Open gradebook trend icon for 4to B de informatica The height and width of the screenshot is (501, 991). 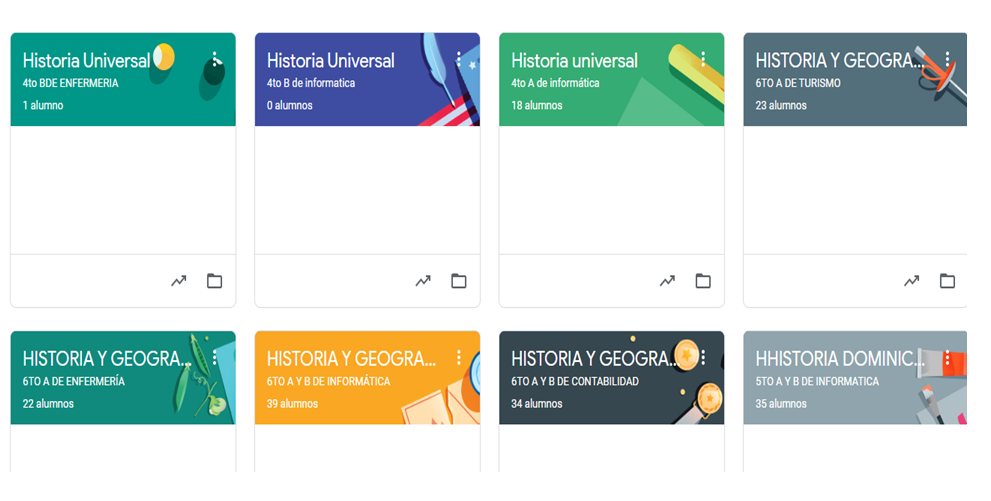pos(423,281)
